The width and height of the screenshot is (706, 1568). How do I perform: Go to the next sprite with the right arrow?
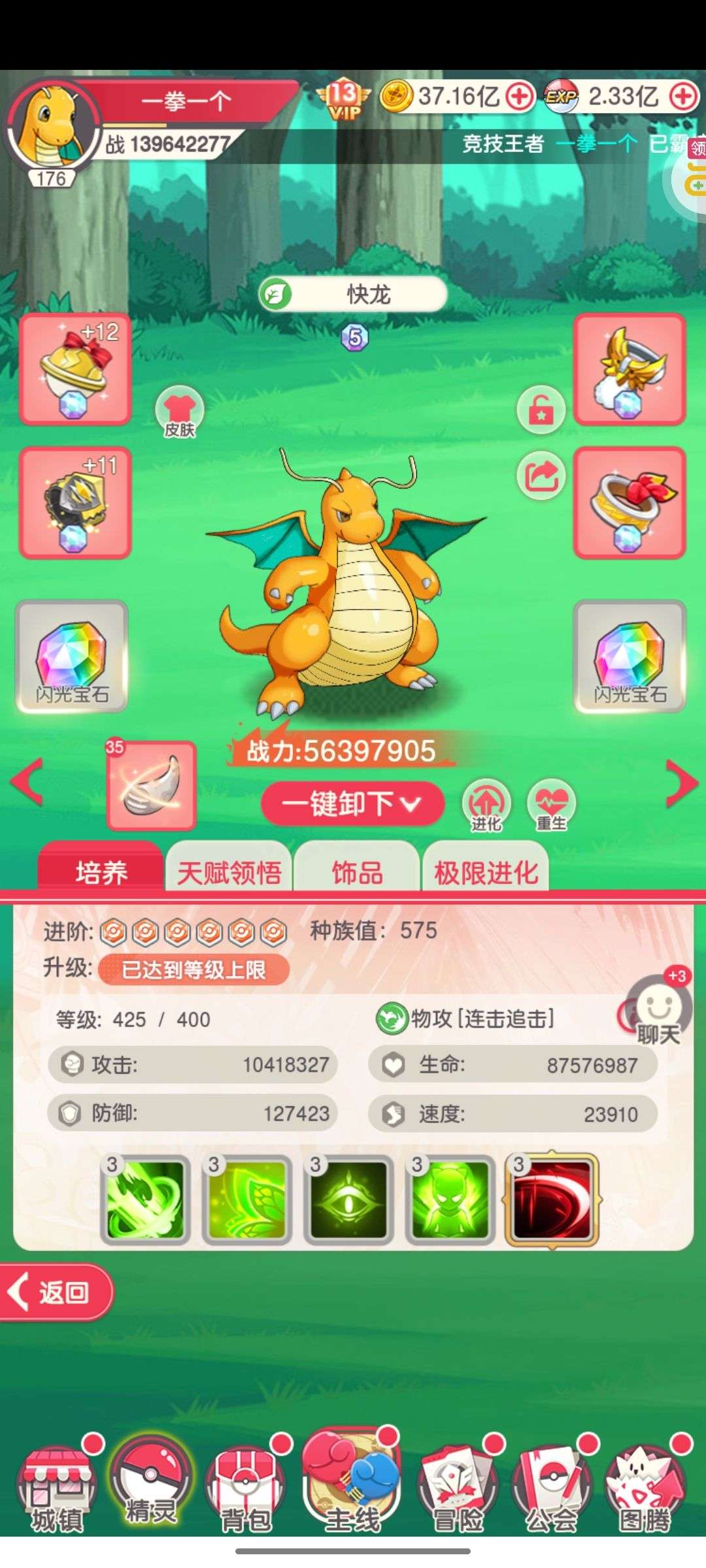(682, 783)
